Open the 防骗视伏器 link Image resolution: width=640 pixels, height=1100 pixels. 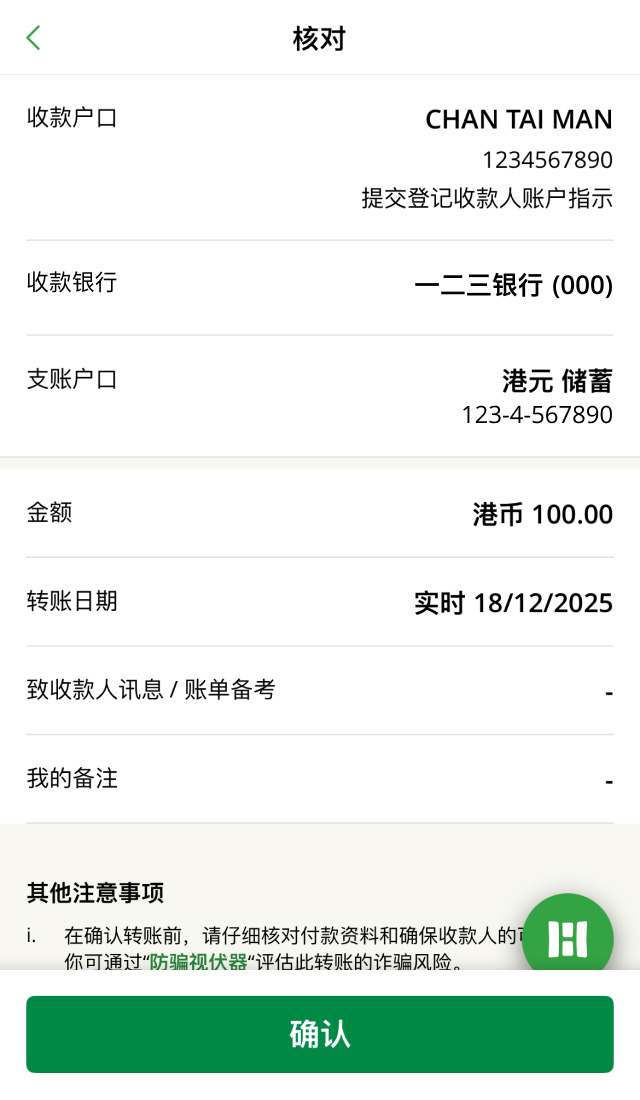coord(198,962)
